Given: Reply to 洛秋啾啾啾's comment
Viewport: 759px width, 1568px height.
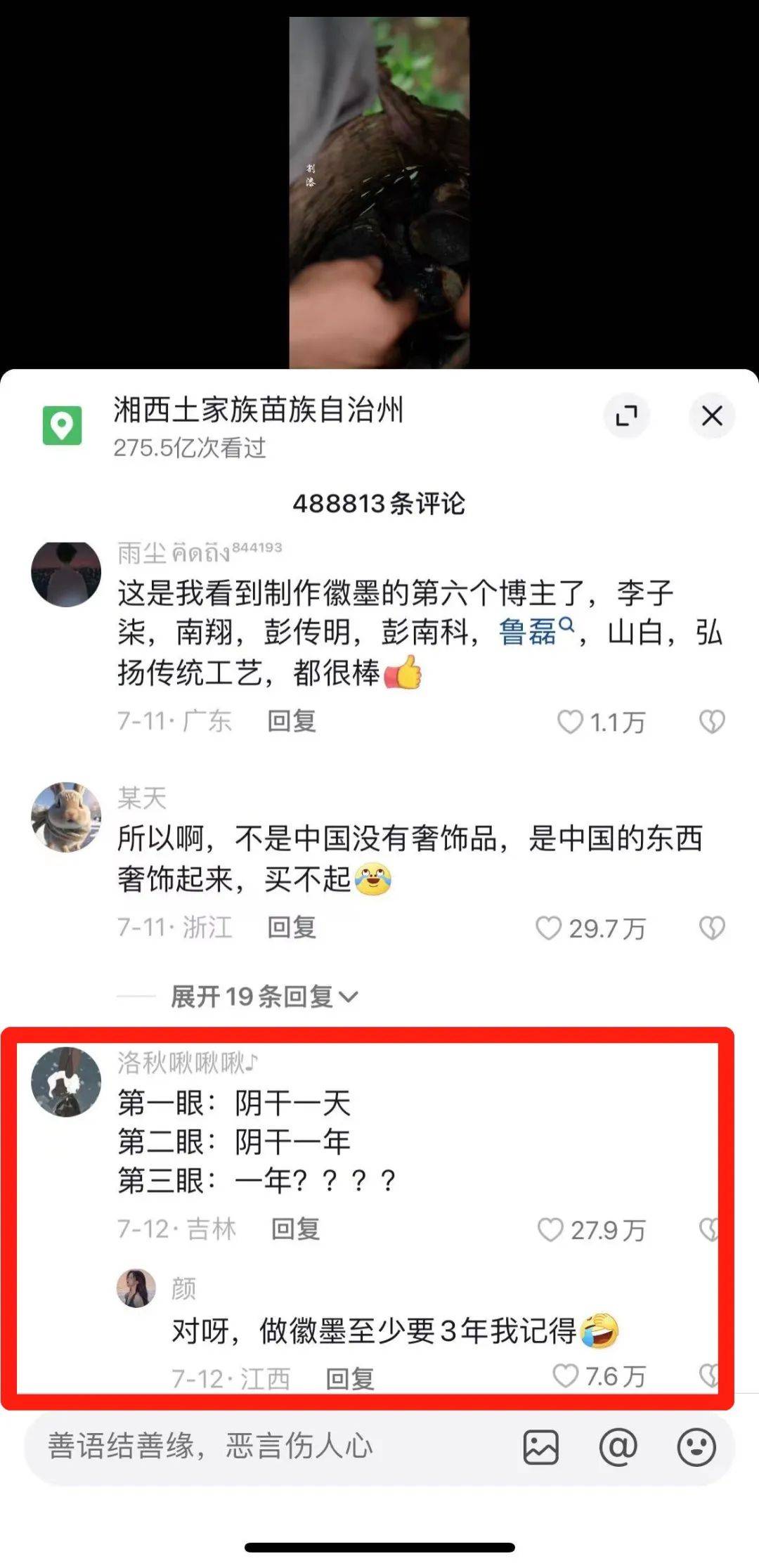Looking at the screenshot, I should [x=296, y=1229].
